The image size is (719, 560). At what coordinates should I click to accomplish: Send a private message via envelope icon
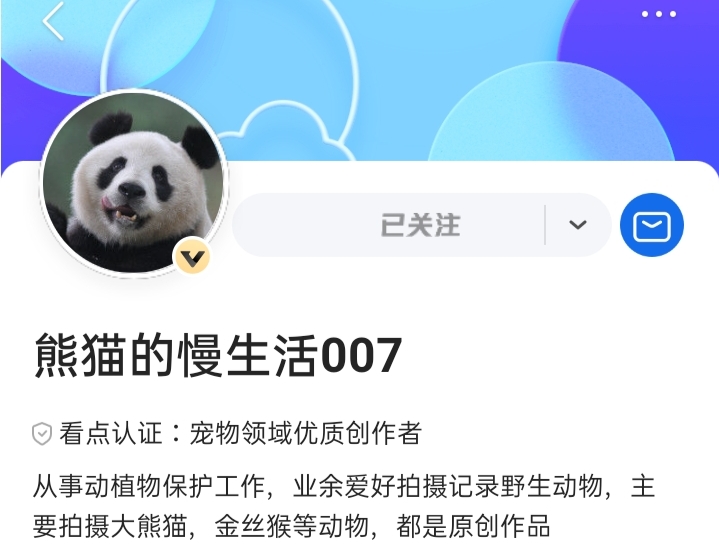652,225
